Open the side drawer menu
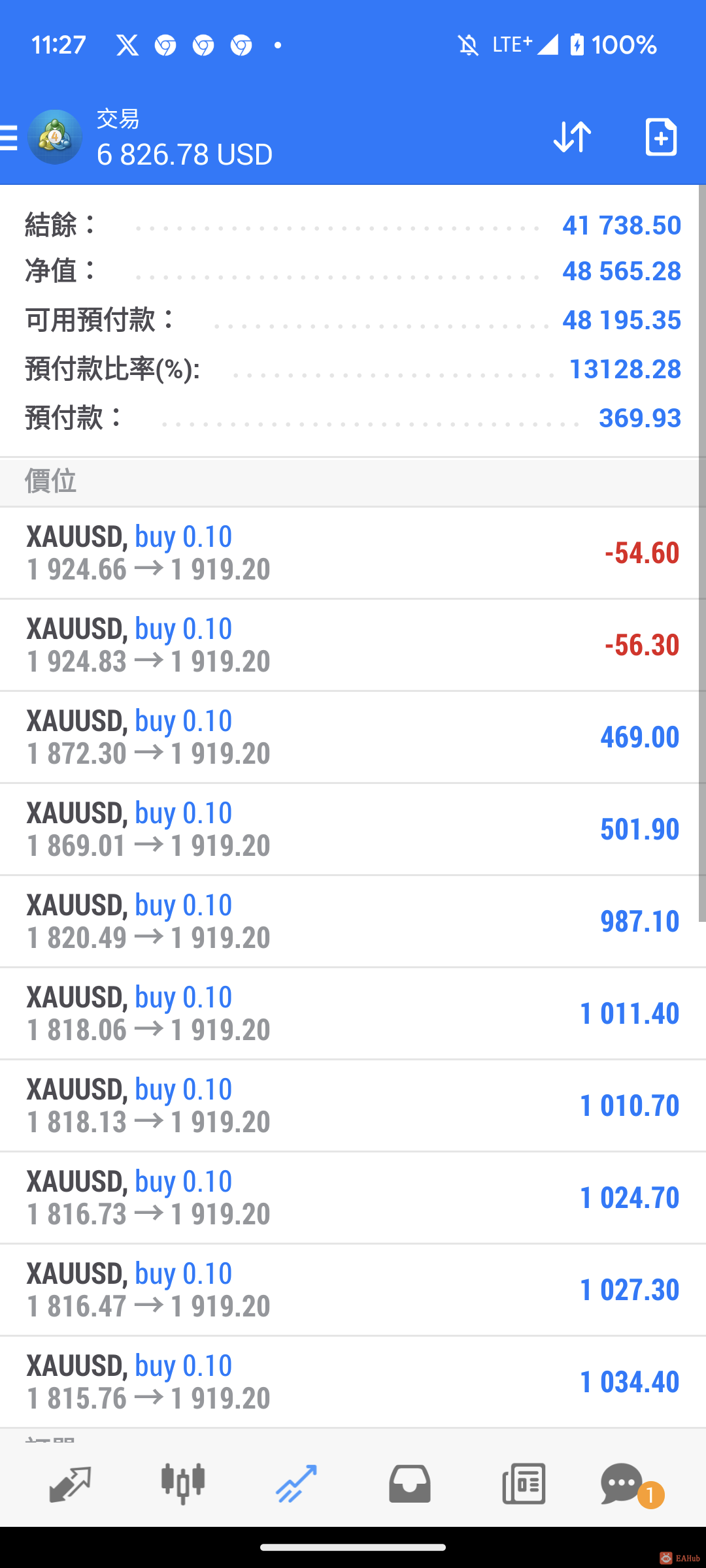Image resolution: width=706 pixels, height=1568 pixels. (10, 138)
